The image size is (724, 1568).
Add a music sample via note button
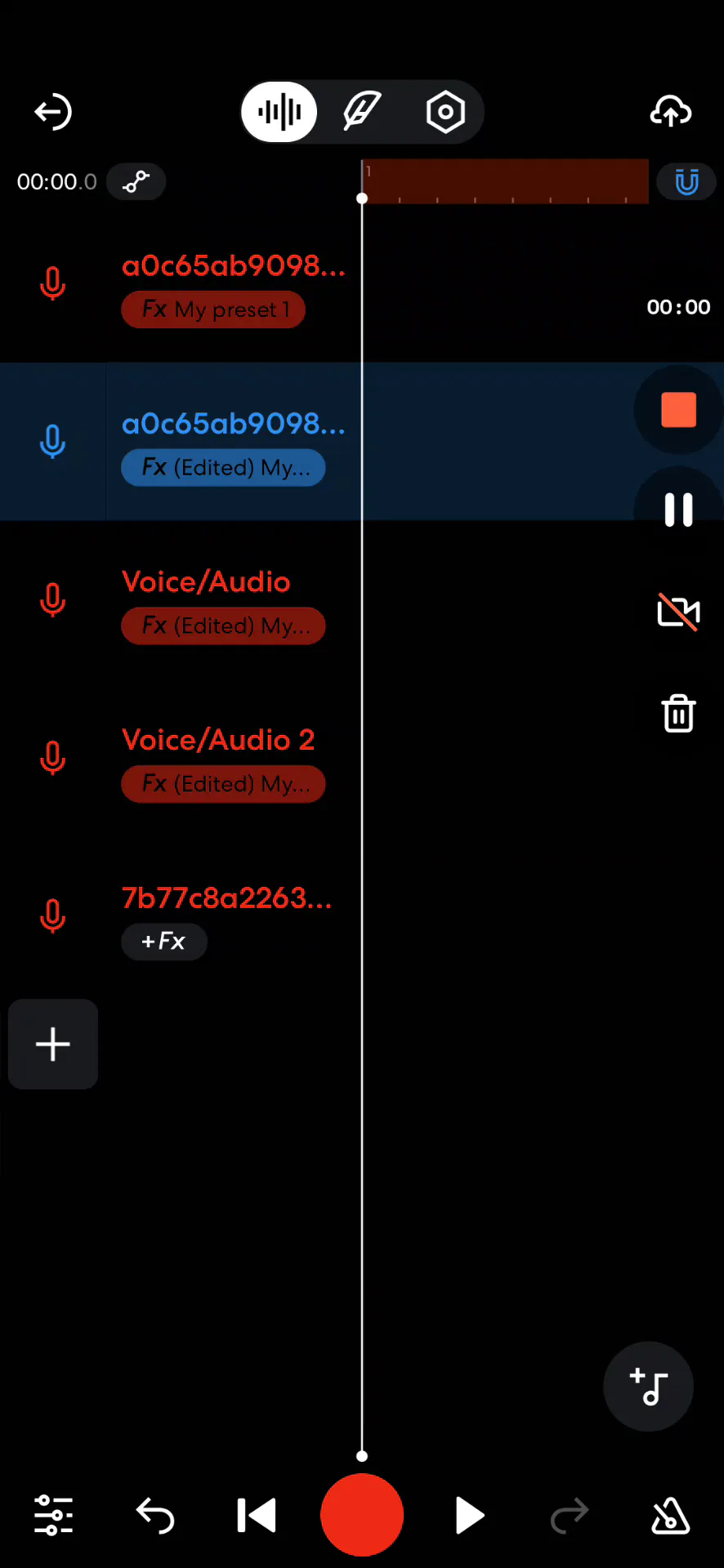click(648, 1386)
